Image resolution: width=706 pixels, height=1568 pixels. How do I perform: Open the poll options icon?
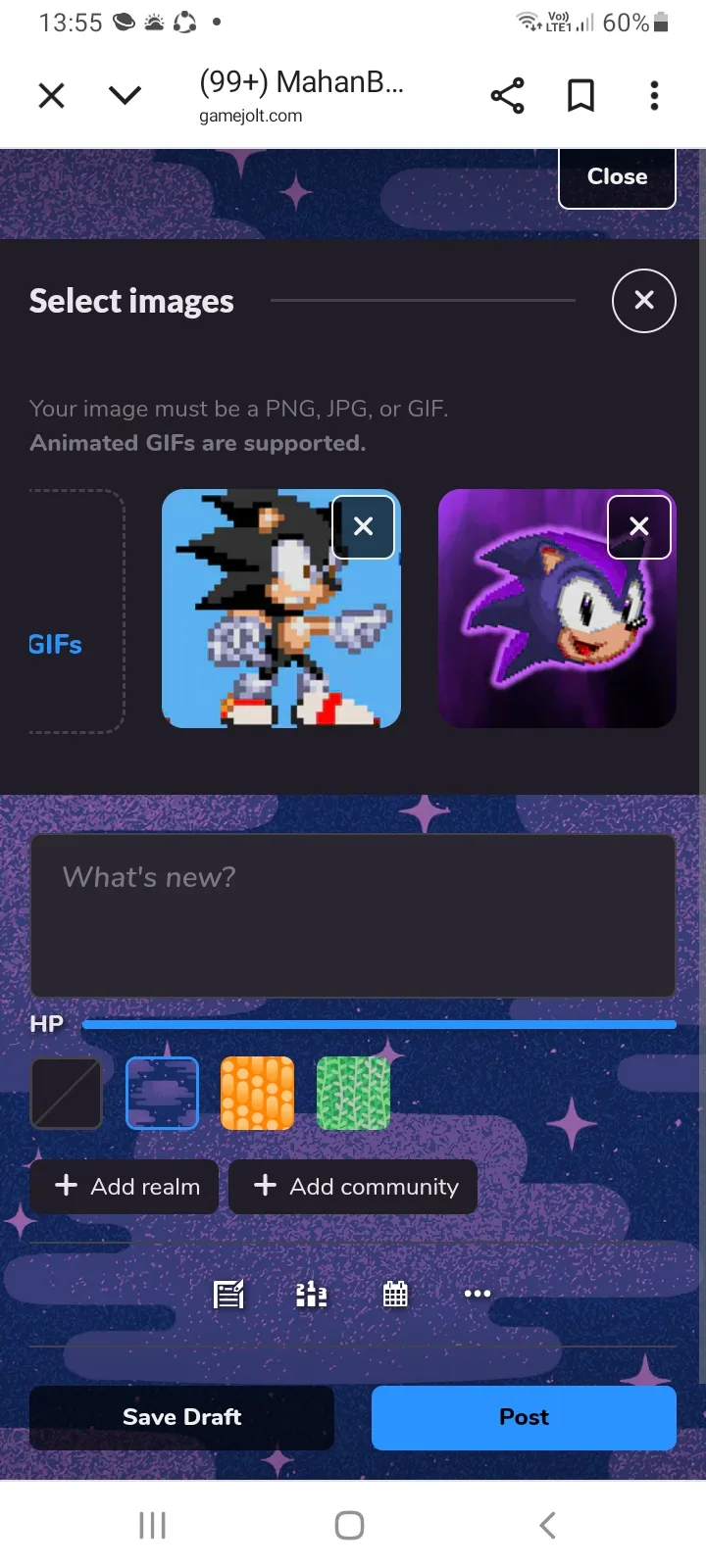pos(312,1295)
